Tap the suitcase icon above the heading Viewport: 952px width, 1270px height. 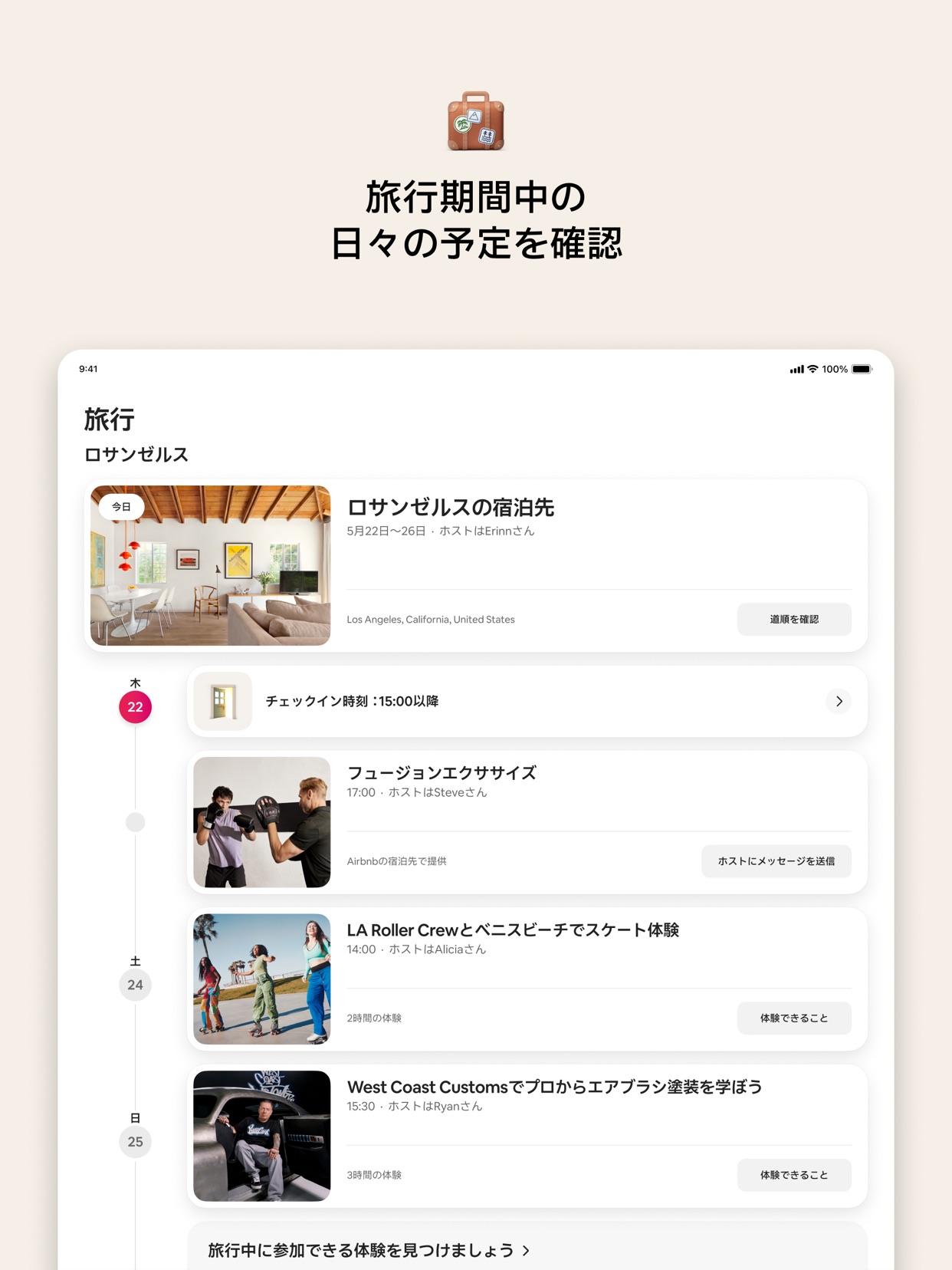pyautogui.click(x=476, y=121)
